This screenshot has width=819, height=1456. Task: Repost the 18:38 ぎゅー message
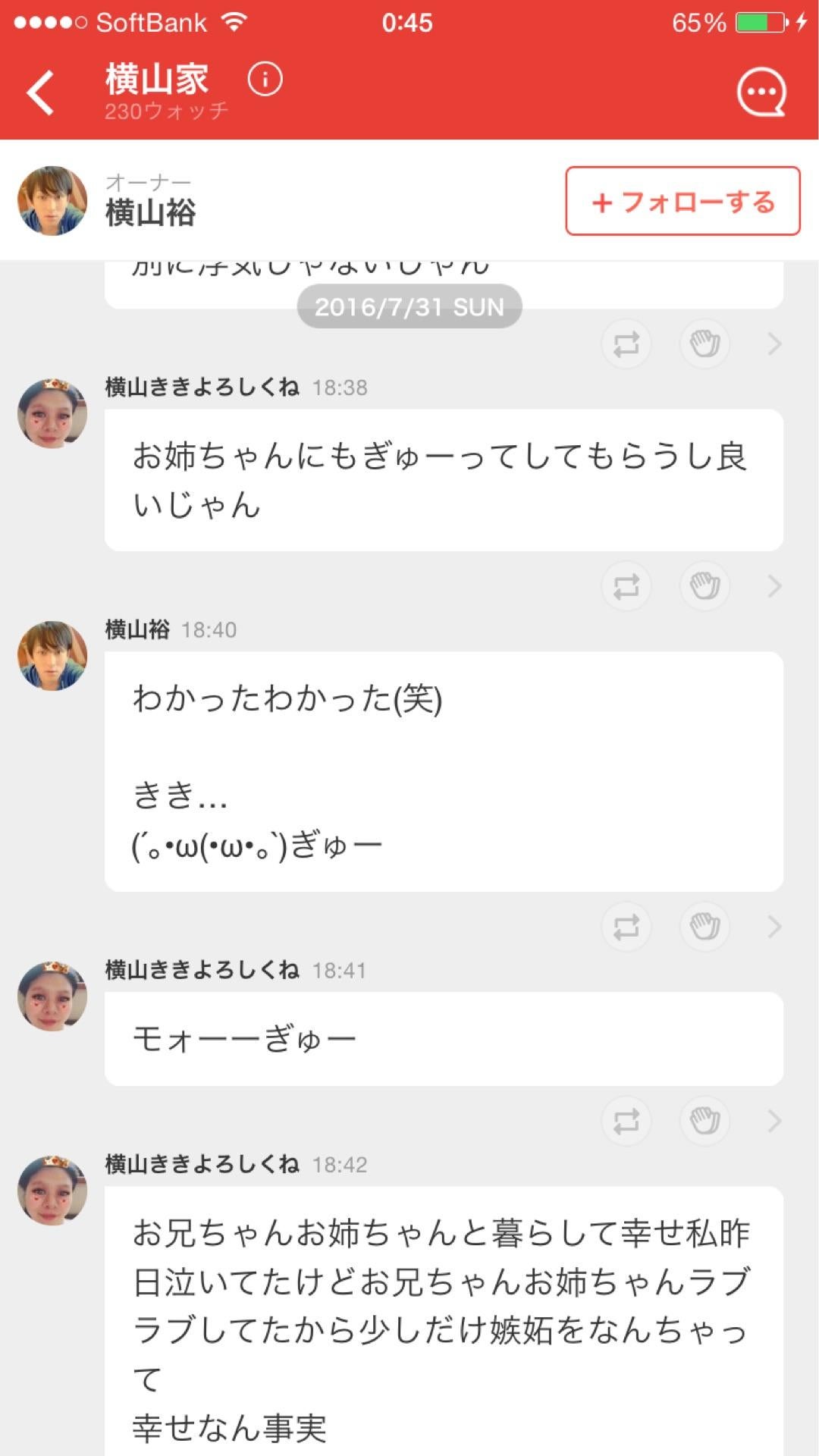coord(625,585)
